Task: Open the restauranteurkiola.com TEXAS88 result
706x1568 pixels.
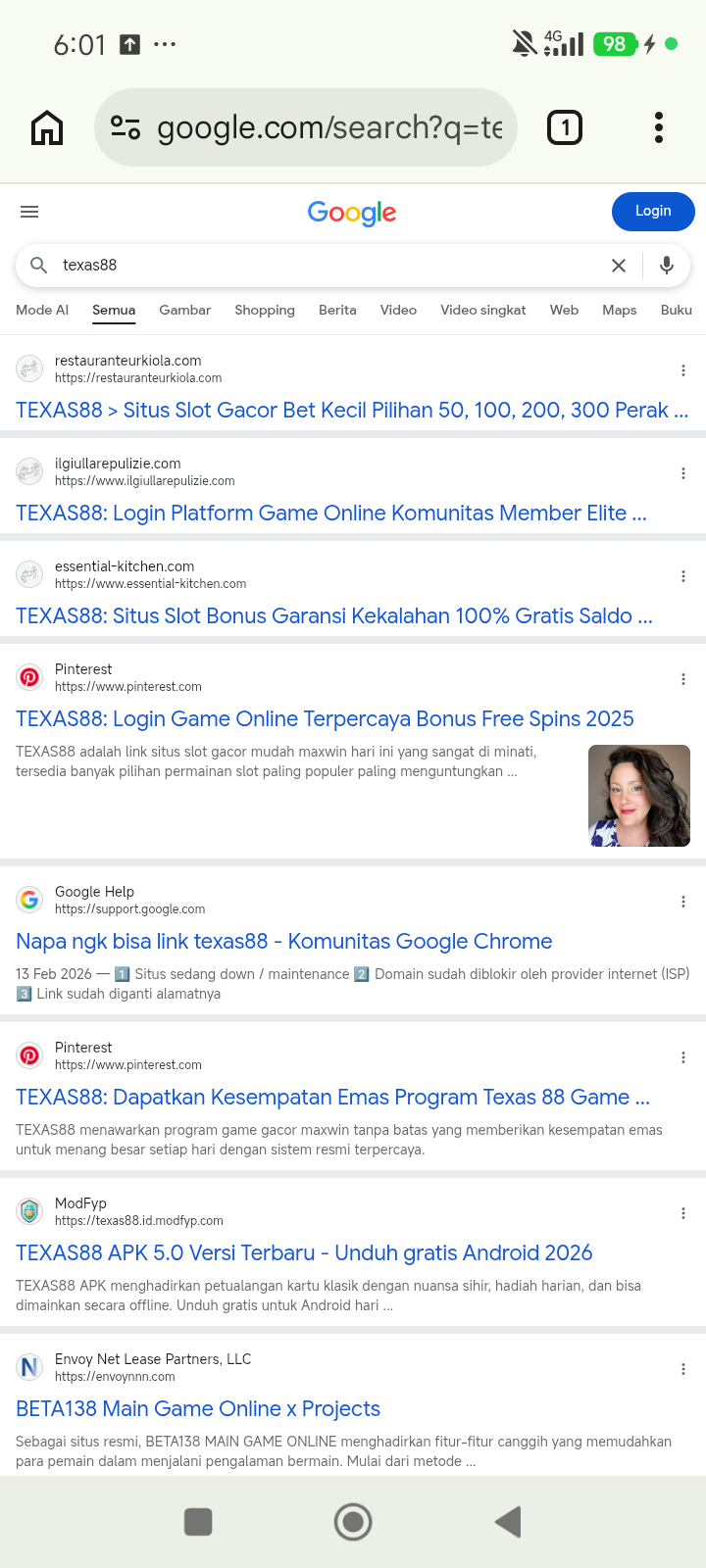Action: point(352,411)
